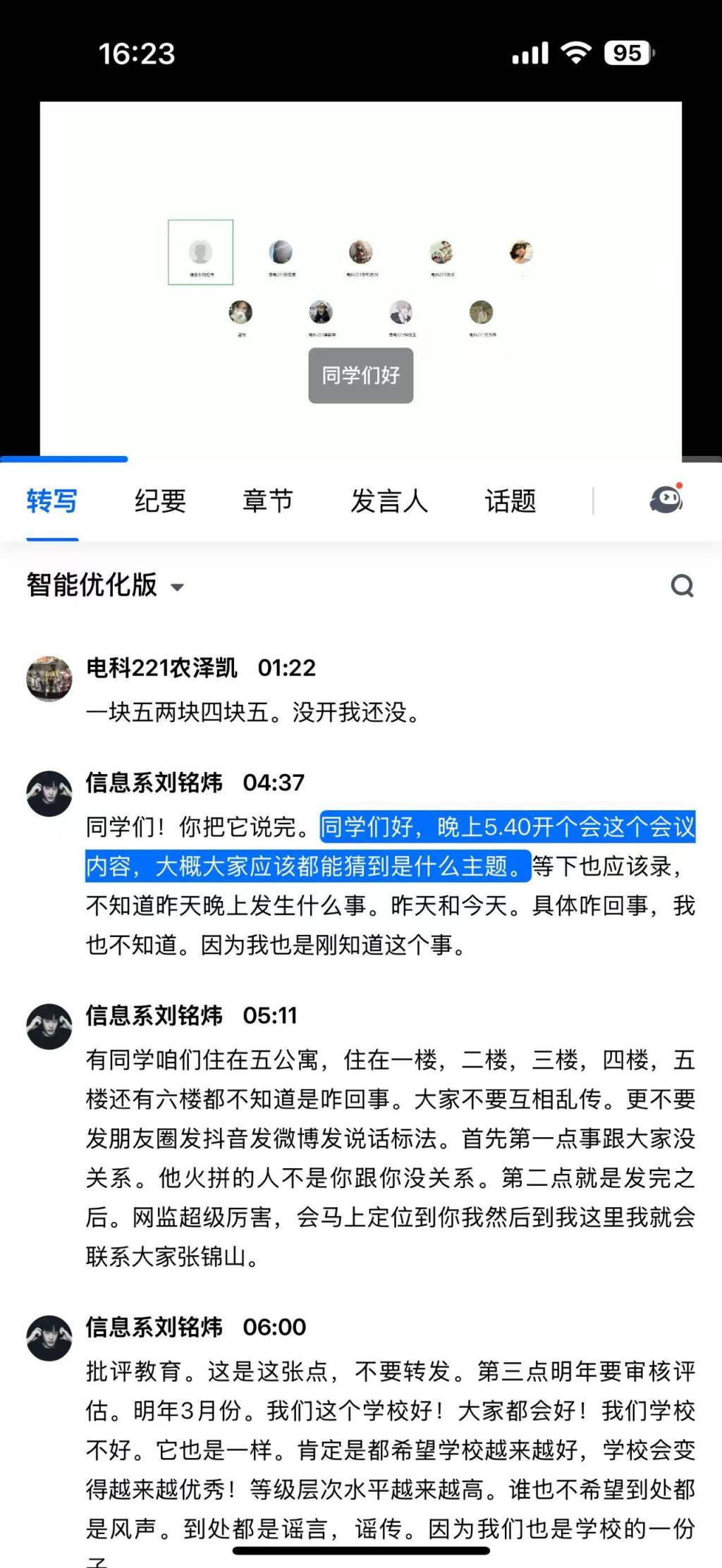Open the AI assistant robot icon
The height and width of the screenshot is (1568, 722).
(x=666, y=500)
